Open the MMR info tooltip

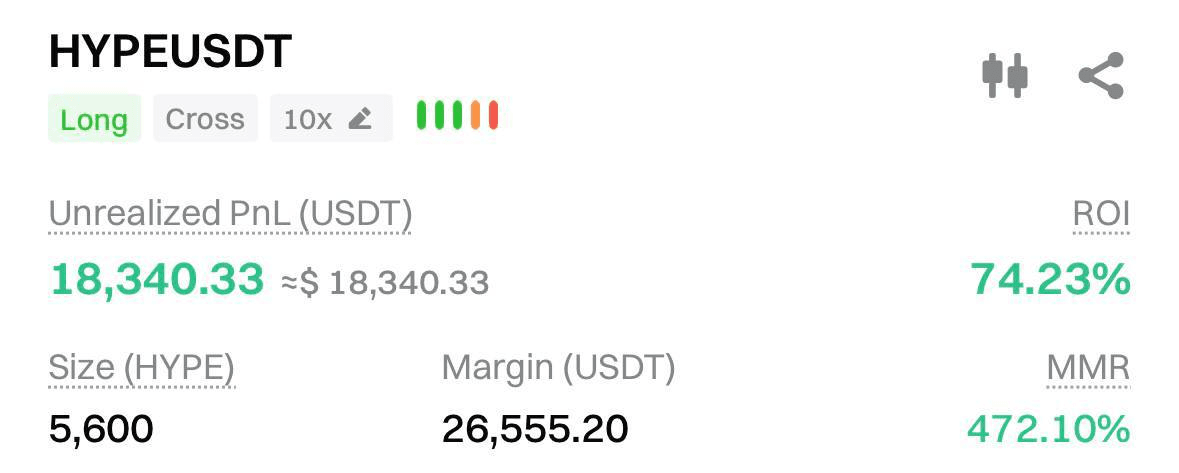1088,369
